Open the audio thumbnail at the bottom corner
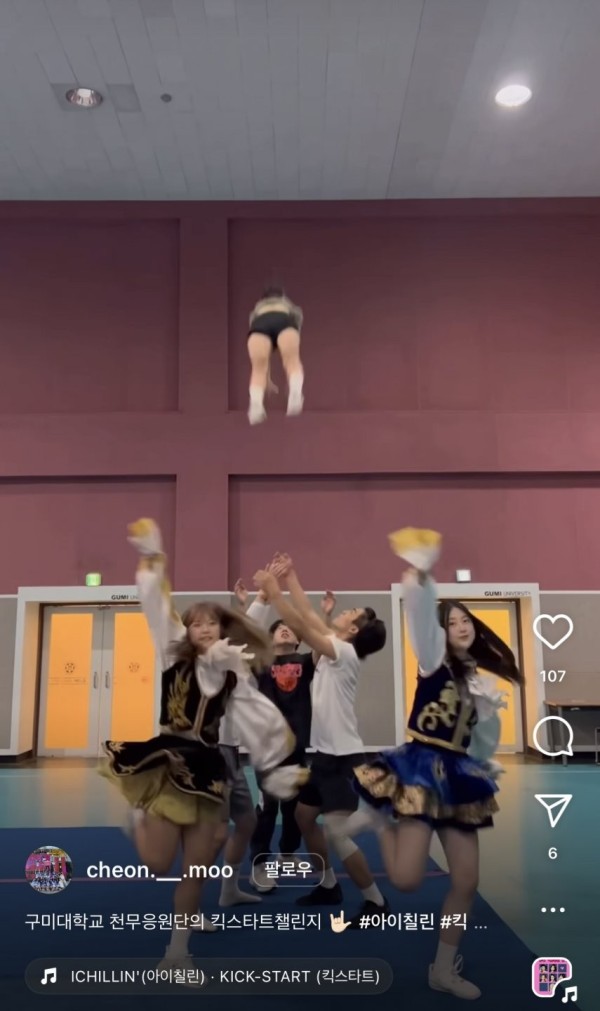 (551, 977)
